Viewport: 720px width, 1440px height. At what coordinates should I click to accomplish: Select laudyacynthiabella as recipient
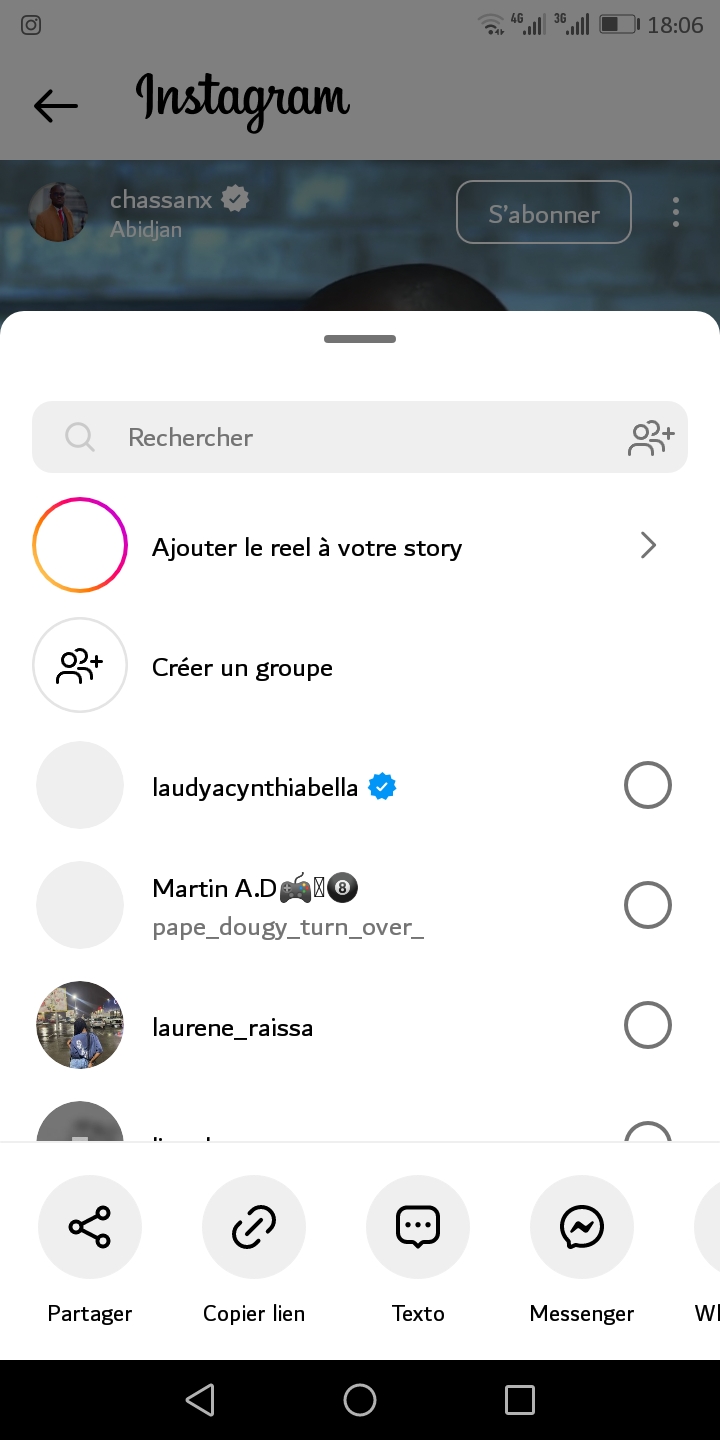tap(647, 786)
